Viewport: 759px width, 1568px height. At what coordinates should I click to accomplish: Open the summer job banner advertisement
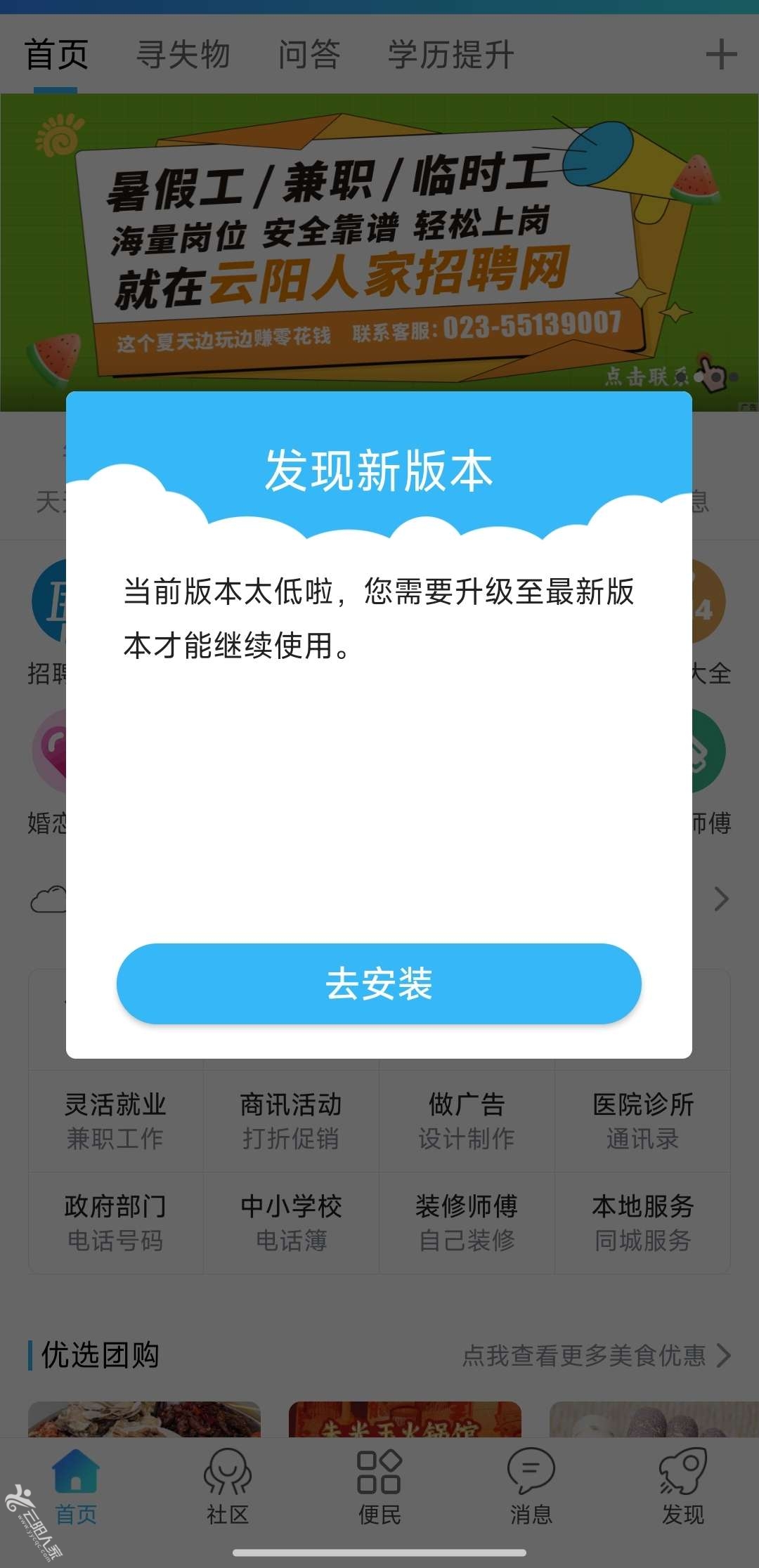[x=379, y=246]
